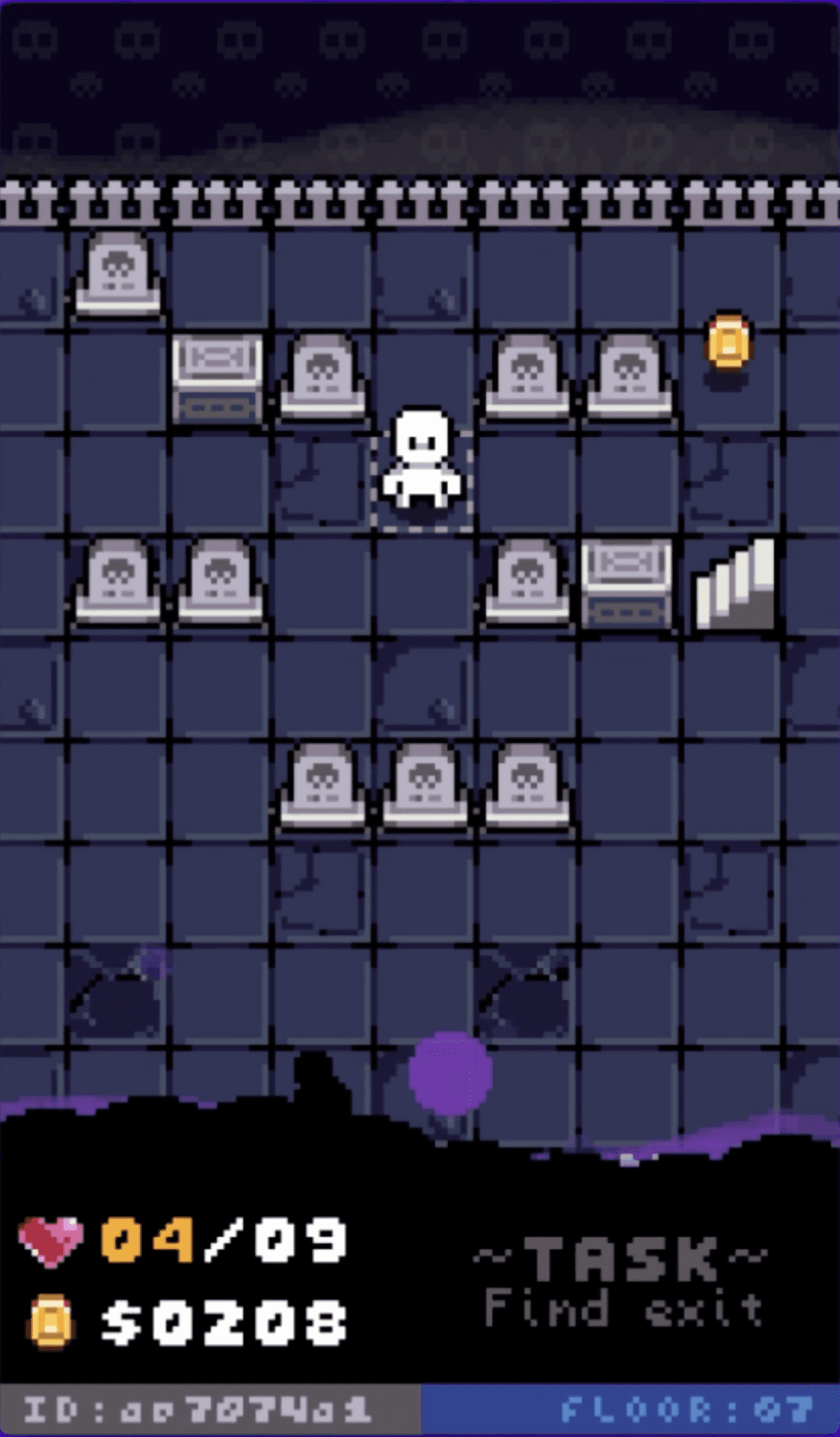Image resolution: width=840 pixels, height=1437 pixels.
Task: Collect the gold coin on the board
Action: [728, 341]
